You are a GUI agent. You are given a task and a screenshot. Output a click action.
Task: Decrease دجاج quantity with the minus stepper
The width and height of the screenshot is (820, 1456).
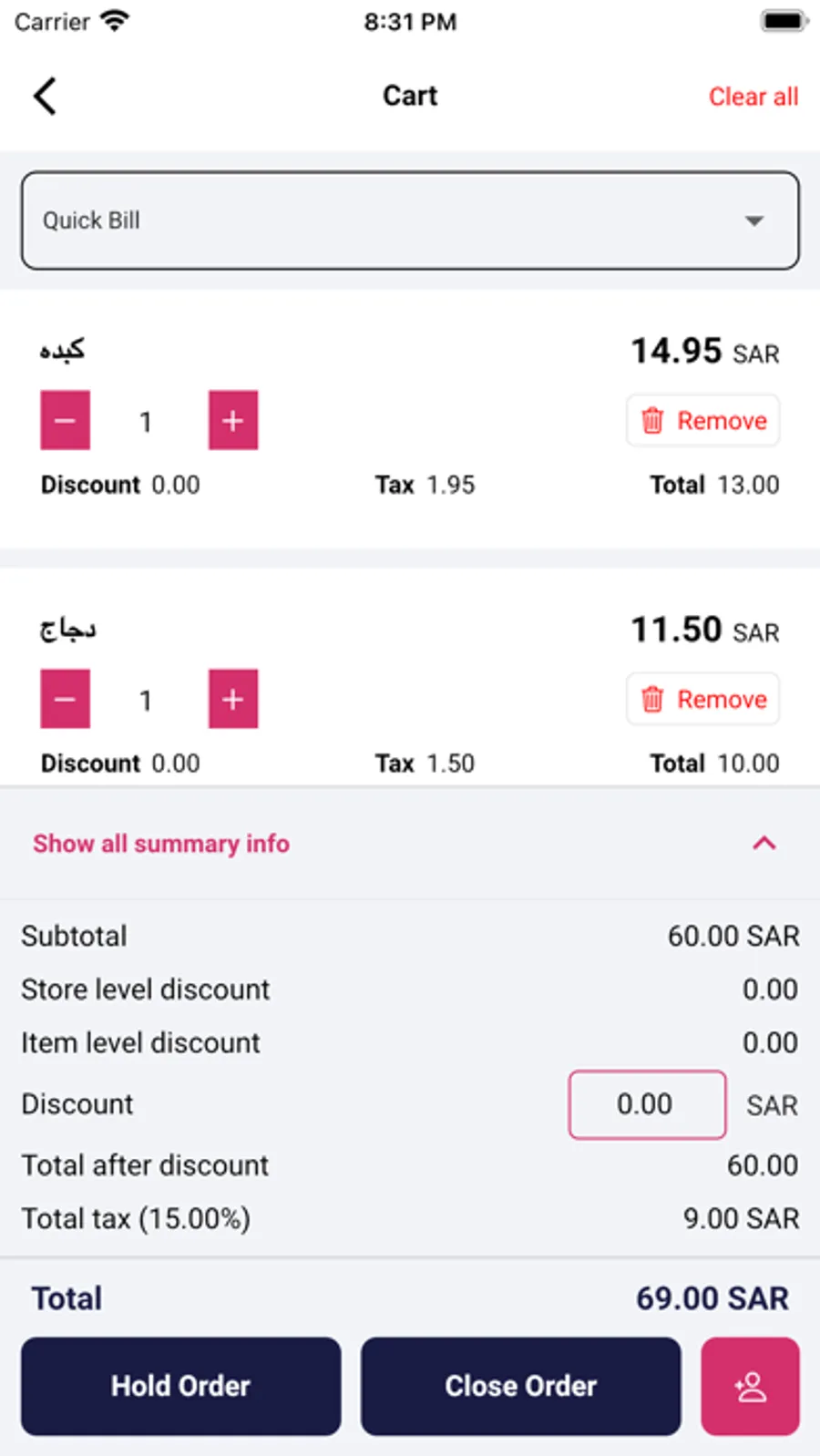coord(65,699)
